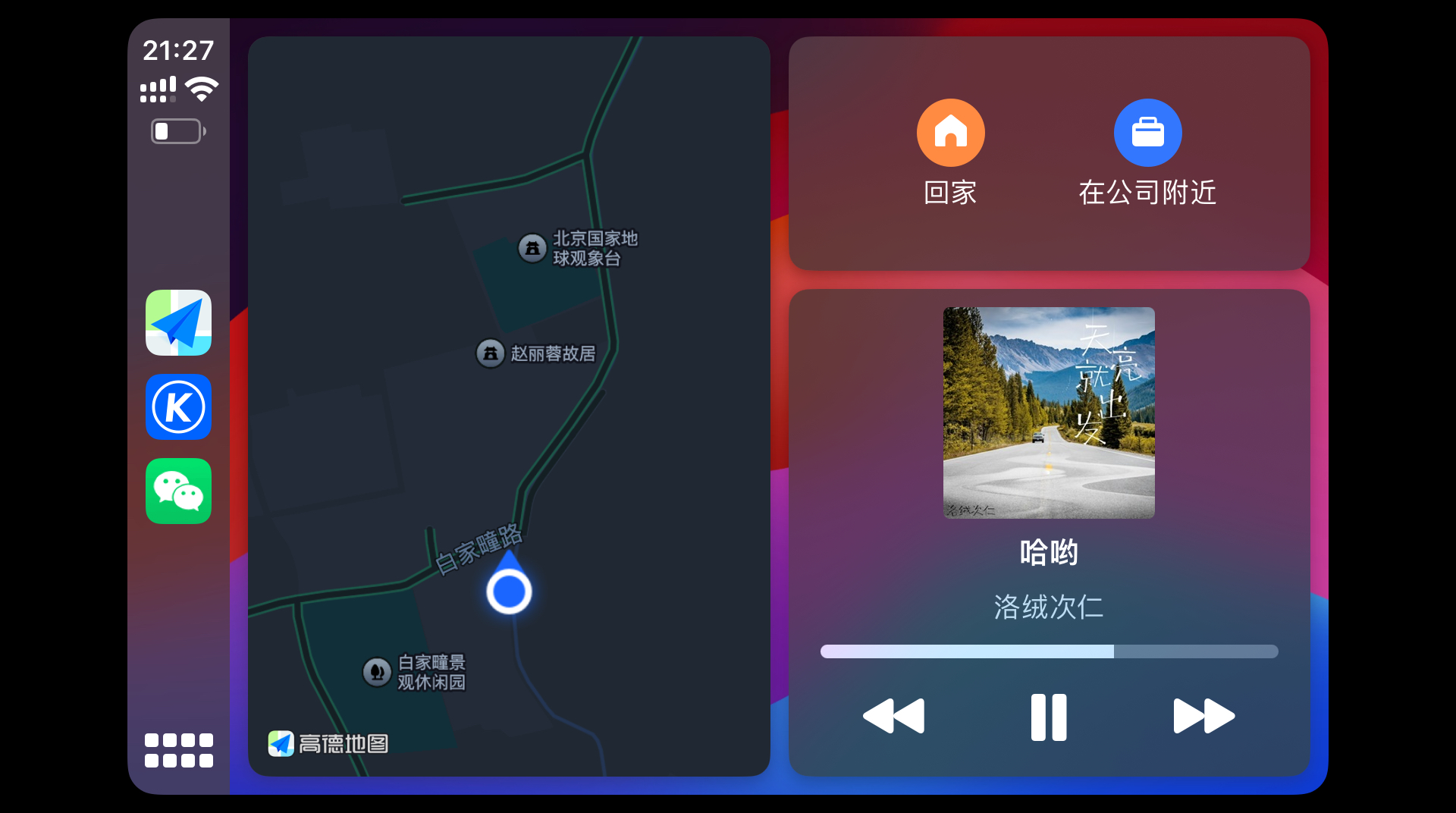
Task: Open the album cover of 哈哟
Action: [x=1049, y=413]
